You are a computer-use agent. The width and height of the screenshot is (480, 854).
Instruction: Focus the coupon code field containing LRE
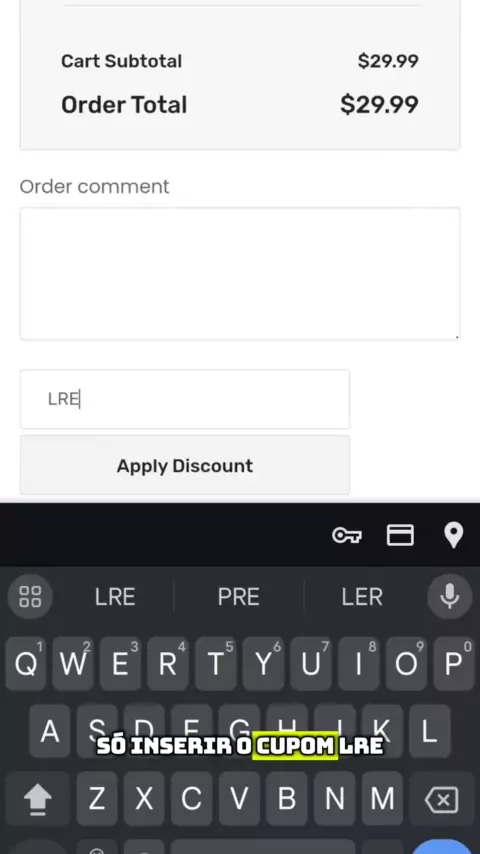pyautogui.click(x=185, y=399)
